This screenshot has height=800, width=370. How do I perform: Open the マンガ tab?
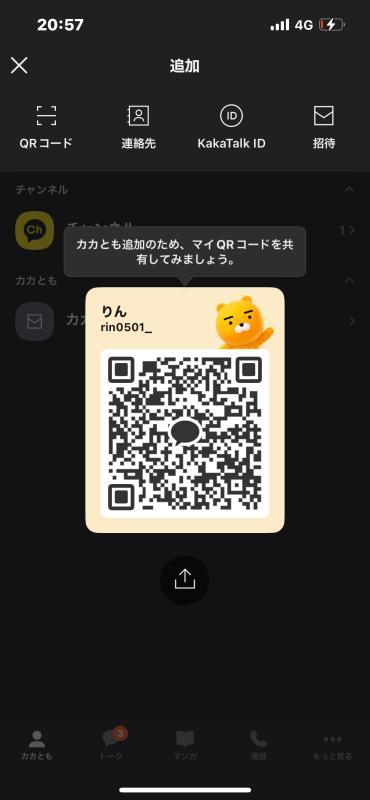click(x=185, y=745)
